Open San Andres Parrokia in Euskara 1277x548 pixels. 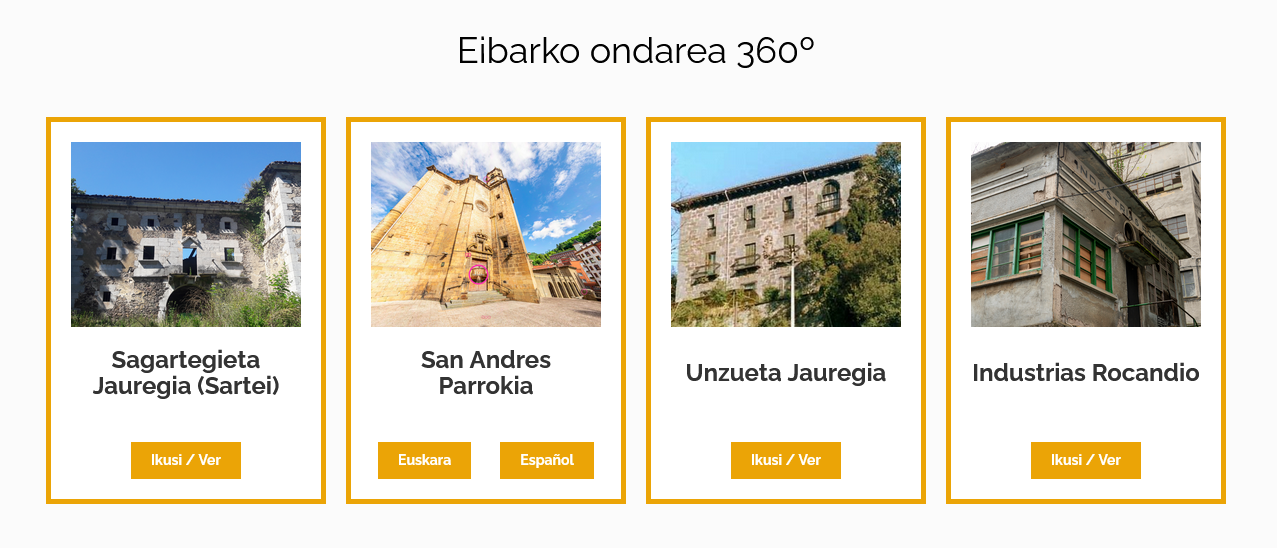424,460
